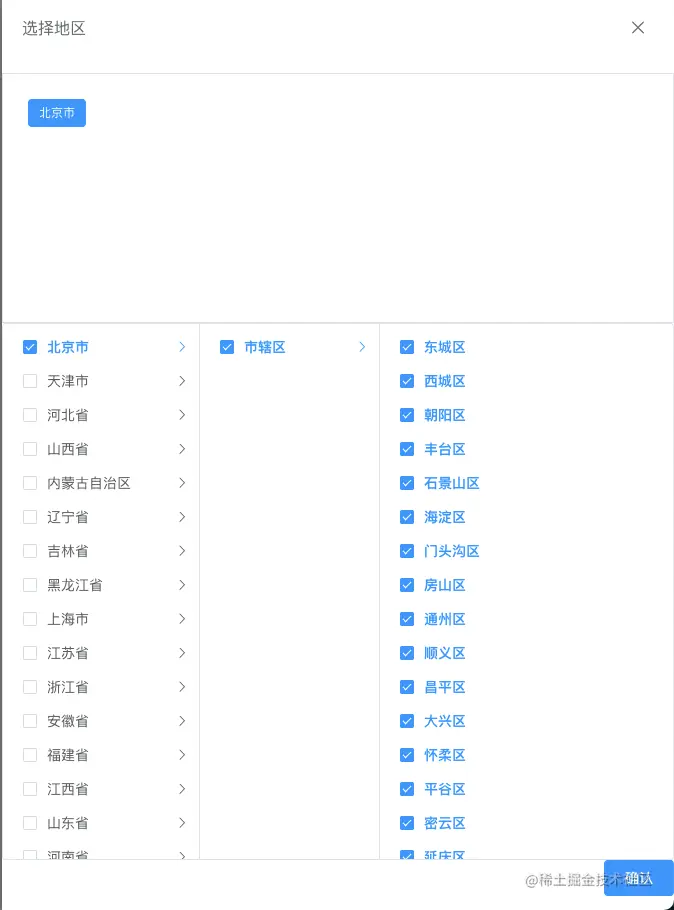Deselect the 海淀区 checkbox
The height and width of the screenshot is (910, 674).
coord(407,517)
